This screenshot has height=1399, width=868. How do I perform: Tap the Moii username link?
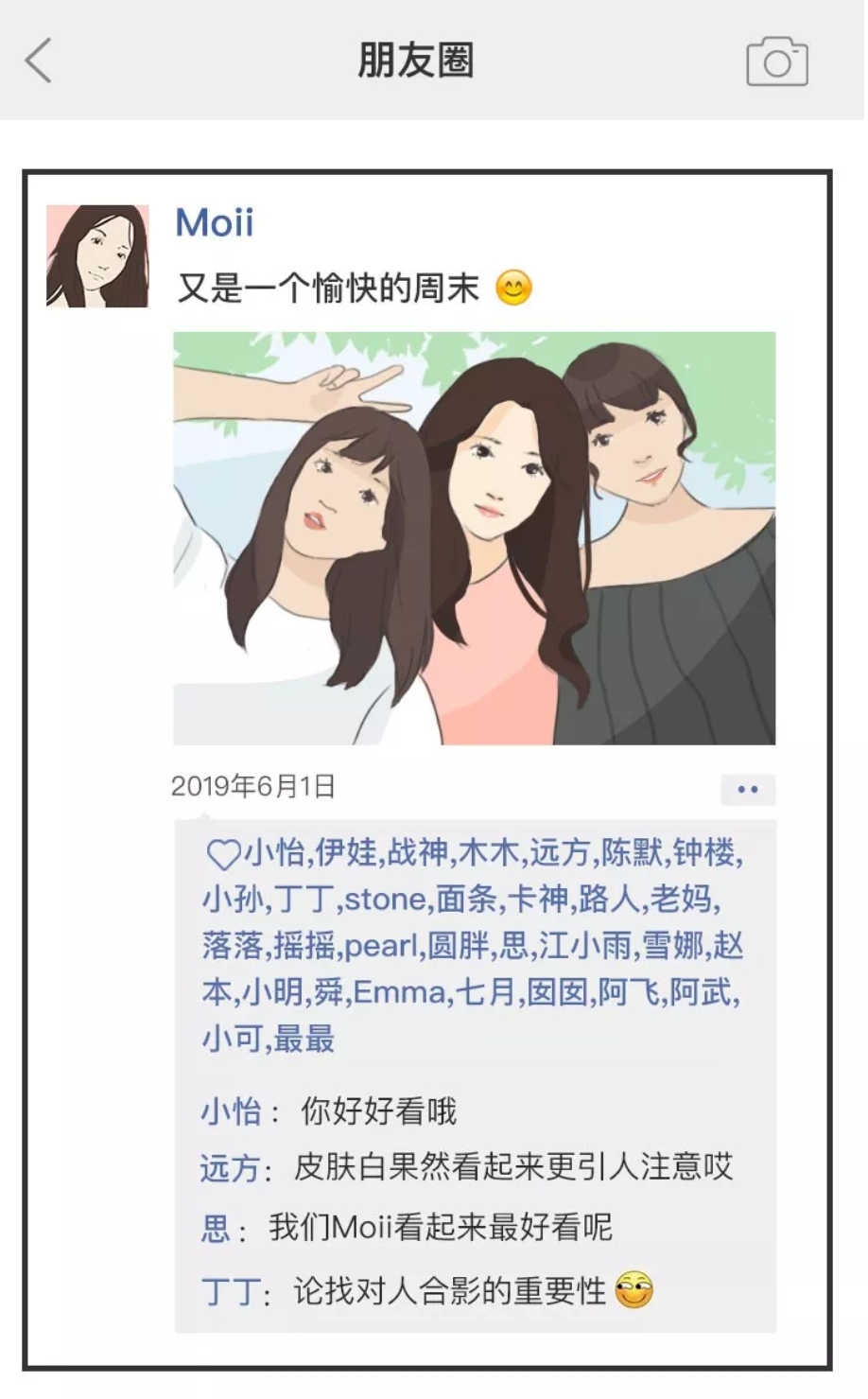pos(215,223)
